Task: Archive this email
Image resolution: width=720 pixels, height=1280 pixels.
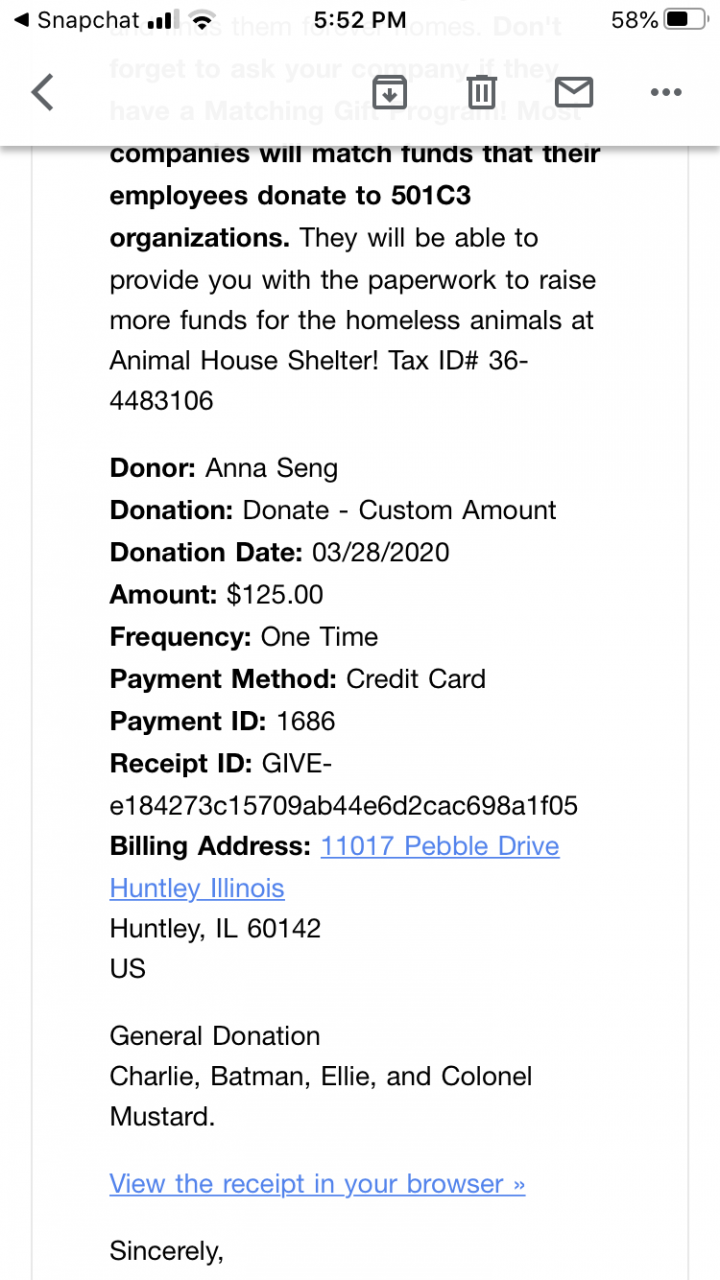Action: pos(389,93)
